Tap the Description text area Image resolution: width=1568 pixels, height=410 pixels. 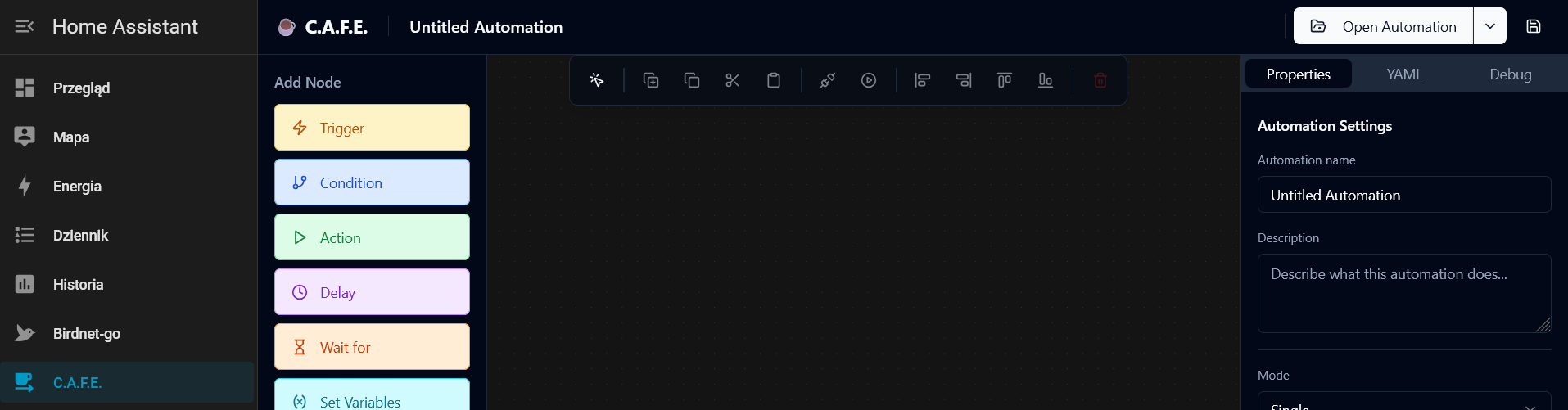click(x=1403, y=293)
